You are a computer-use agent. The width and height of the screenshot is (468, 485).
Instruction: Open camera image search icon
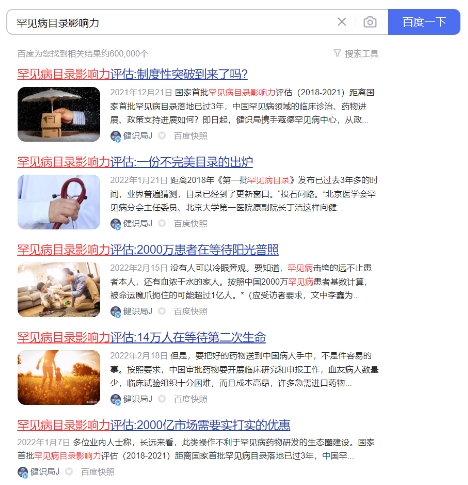[x=370, y=22]
